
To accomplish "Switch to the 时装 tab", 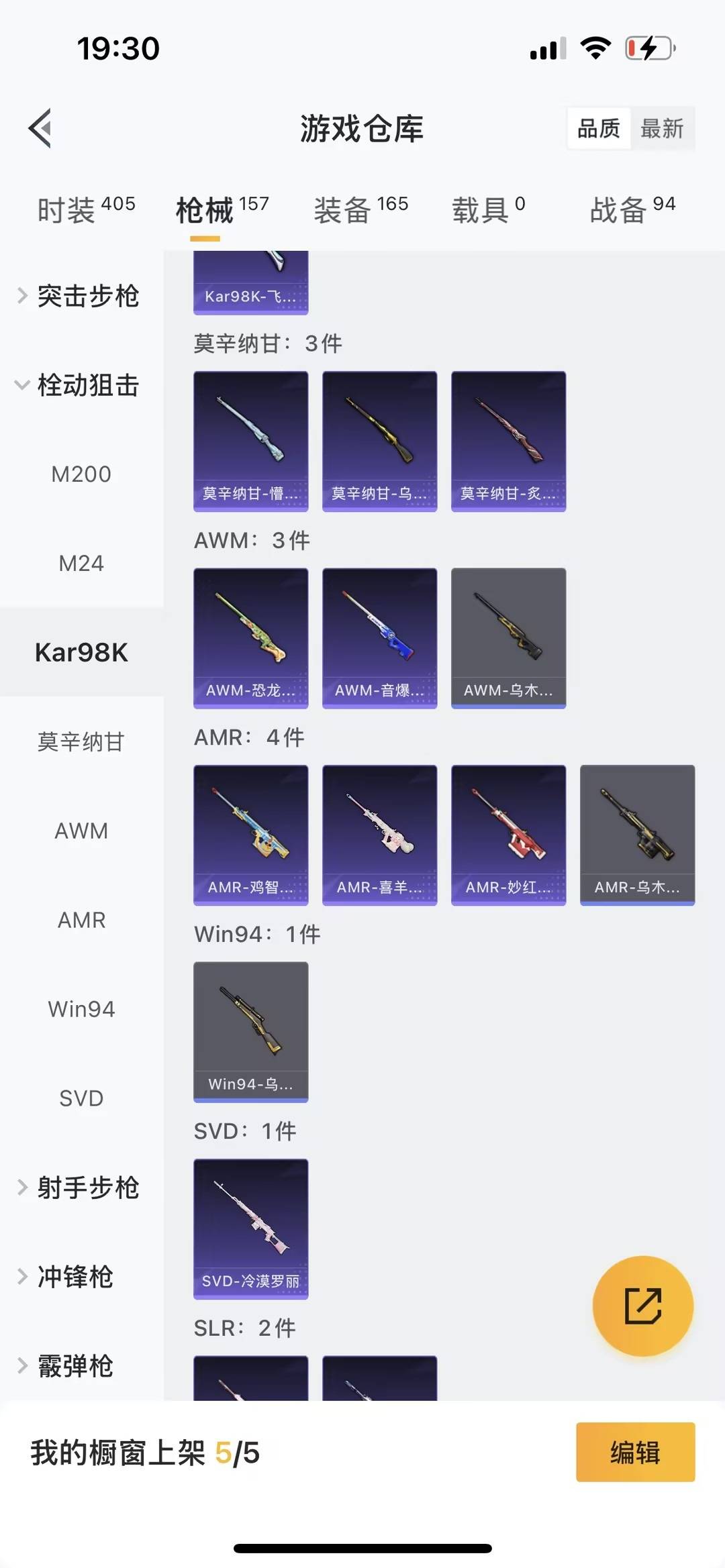I will (86, 210).
